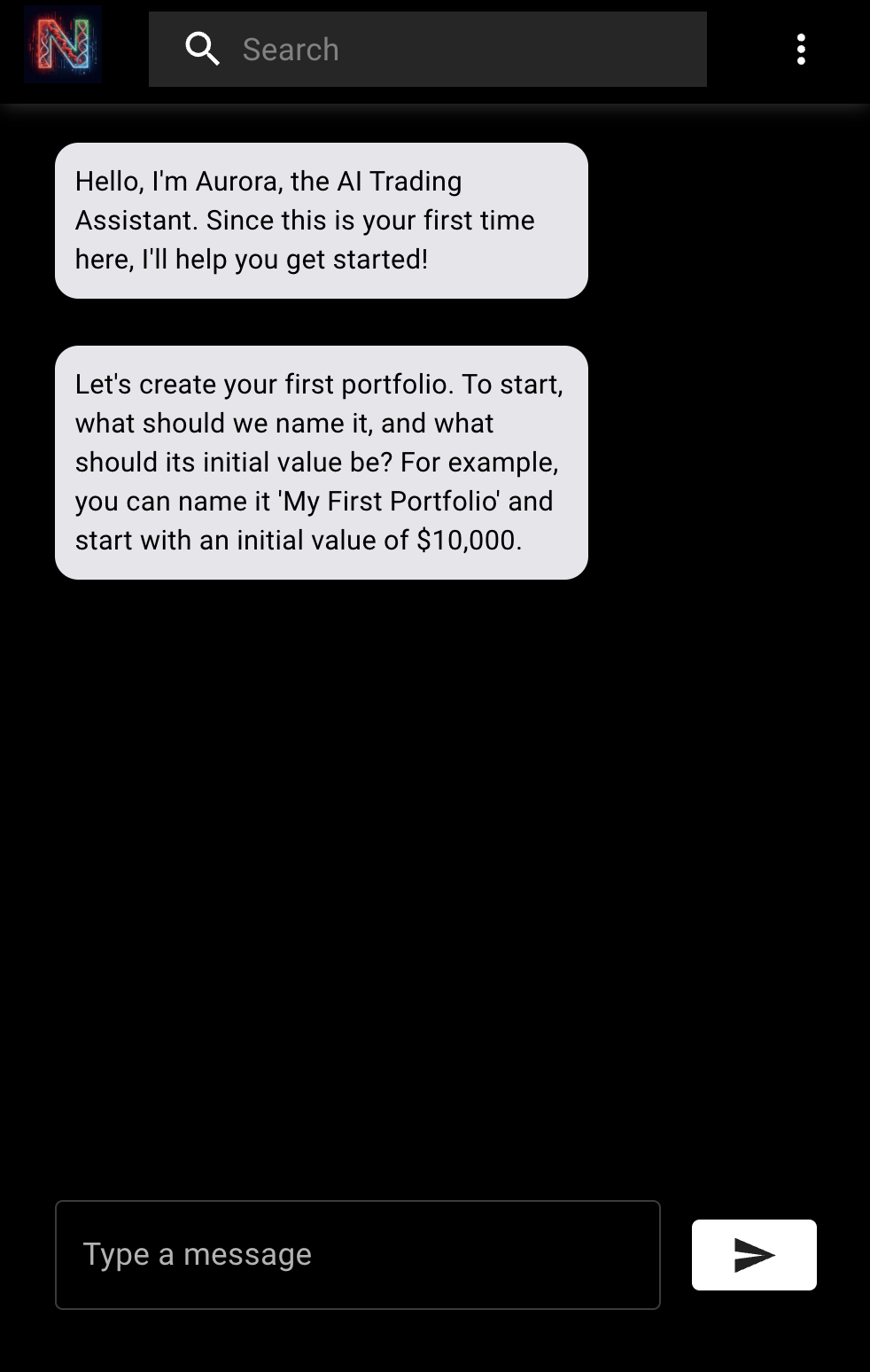This screenshot has height=1372, width=870.
Task: Tap the Type a message field
Action: pyautogui.click(x=357, y=1254)
